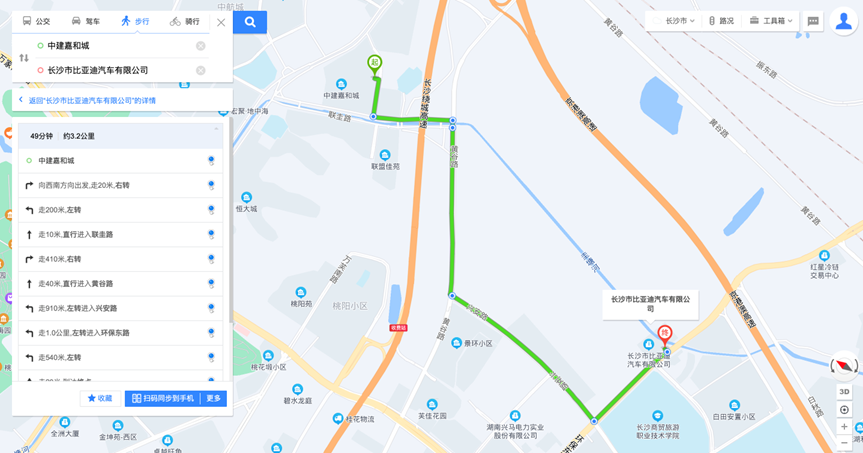Toggle the 路况 traffic layer
Screen dimensions: 863x453
[721, 21]
